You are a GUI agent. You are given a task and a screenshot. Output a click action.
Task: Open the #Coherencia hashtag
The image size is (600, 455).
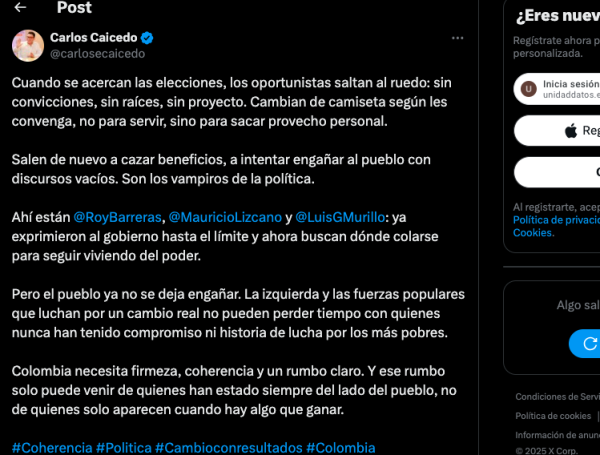(x=51, y=447)
